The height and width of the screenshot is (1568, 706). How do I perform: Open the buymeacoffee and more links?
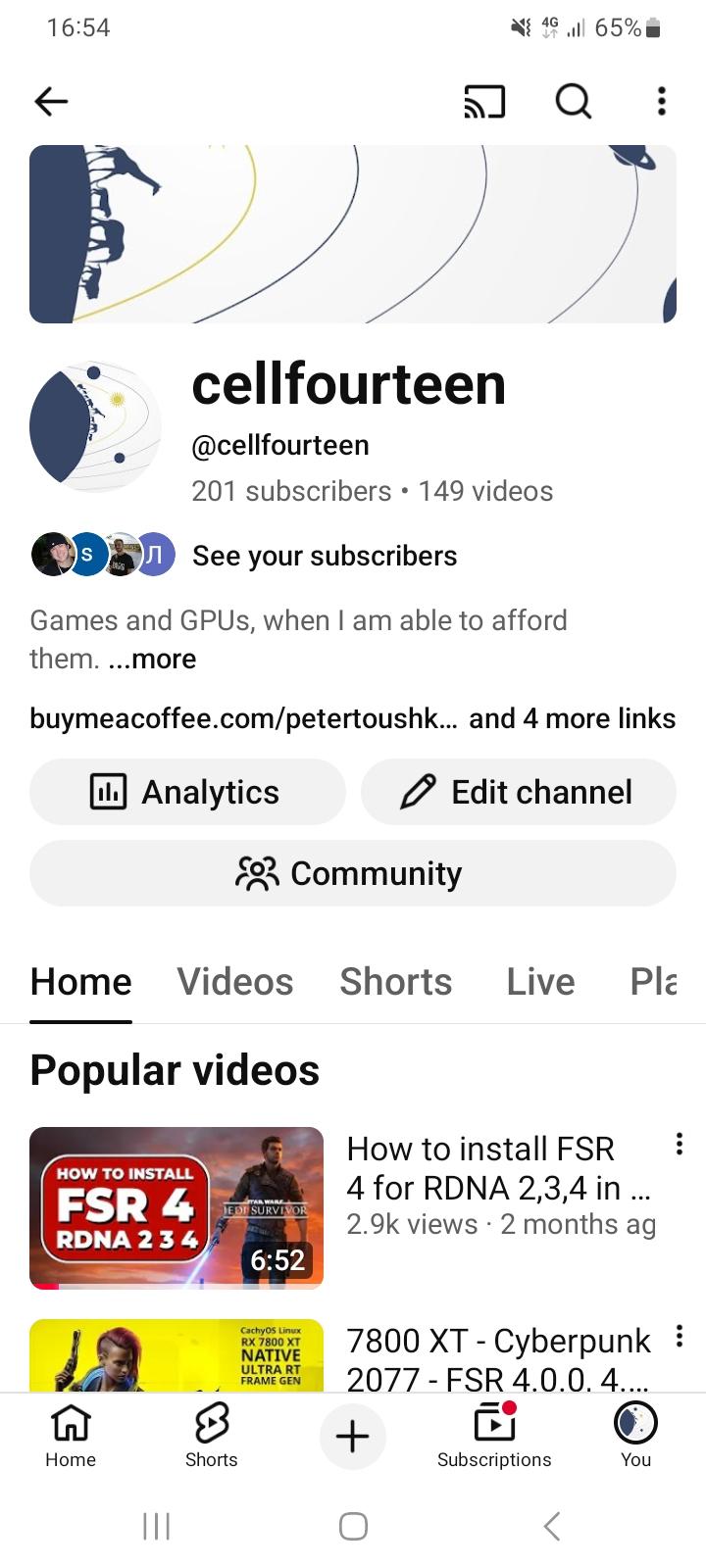(x=352, y=718)
